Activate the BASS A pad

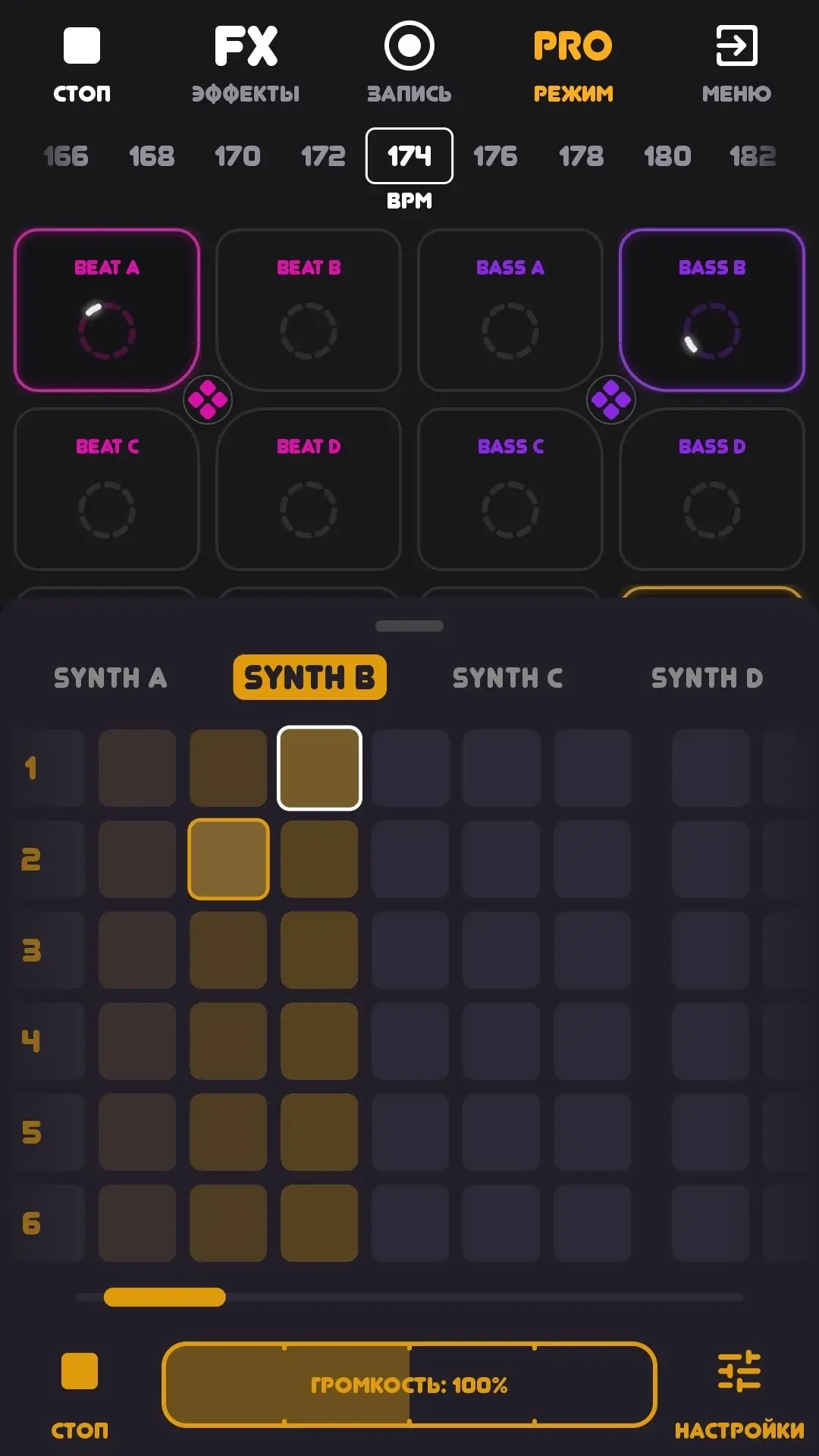pos(510,310)
